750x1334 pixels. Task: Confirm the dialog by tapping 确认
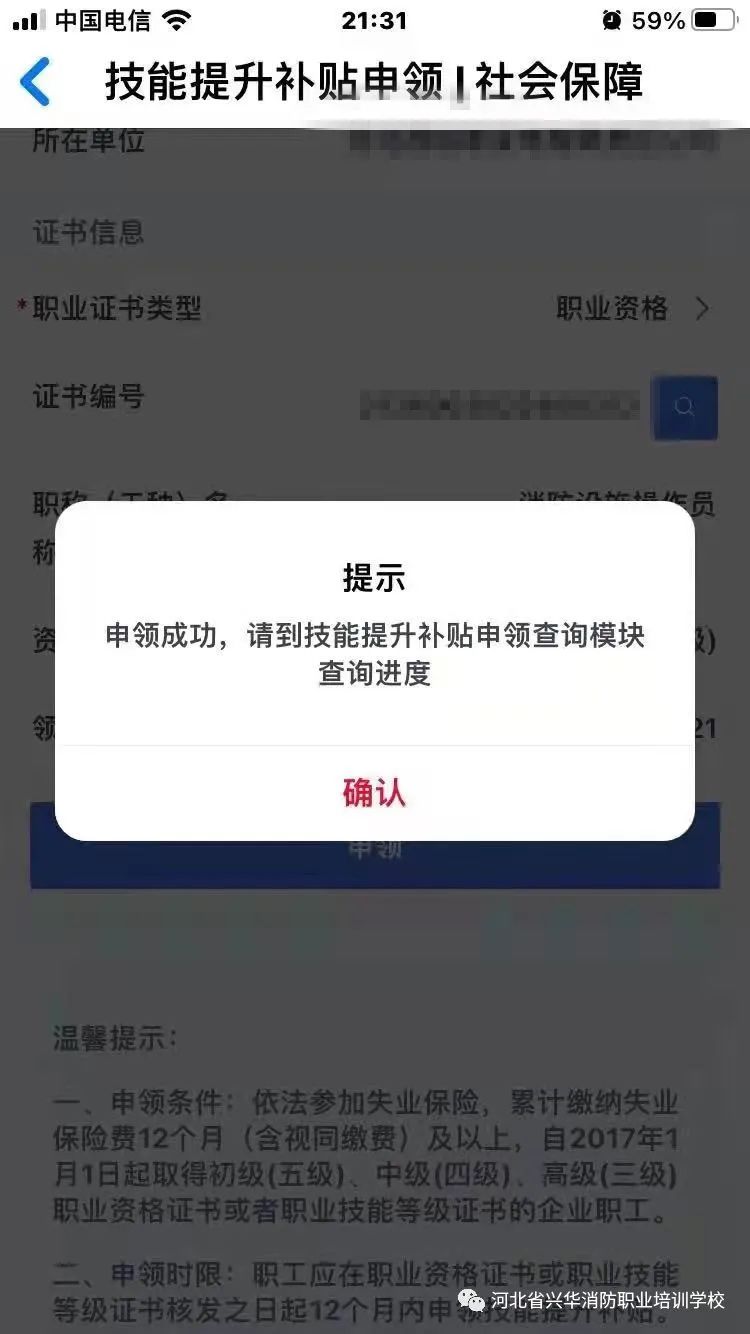point(374,792)
